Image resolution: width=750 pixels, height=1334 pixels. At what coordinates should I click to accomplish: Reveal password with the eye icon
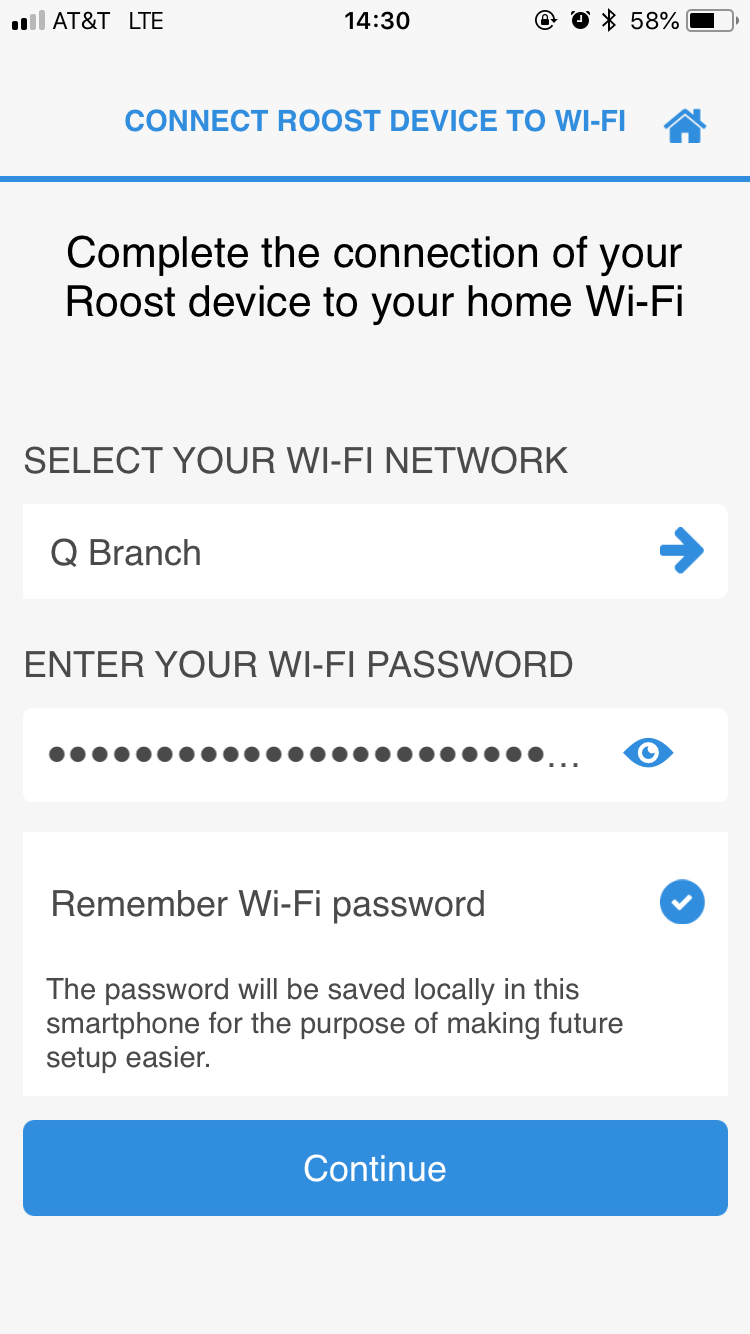click(649, 753)
